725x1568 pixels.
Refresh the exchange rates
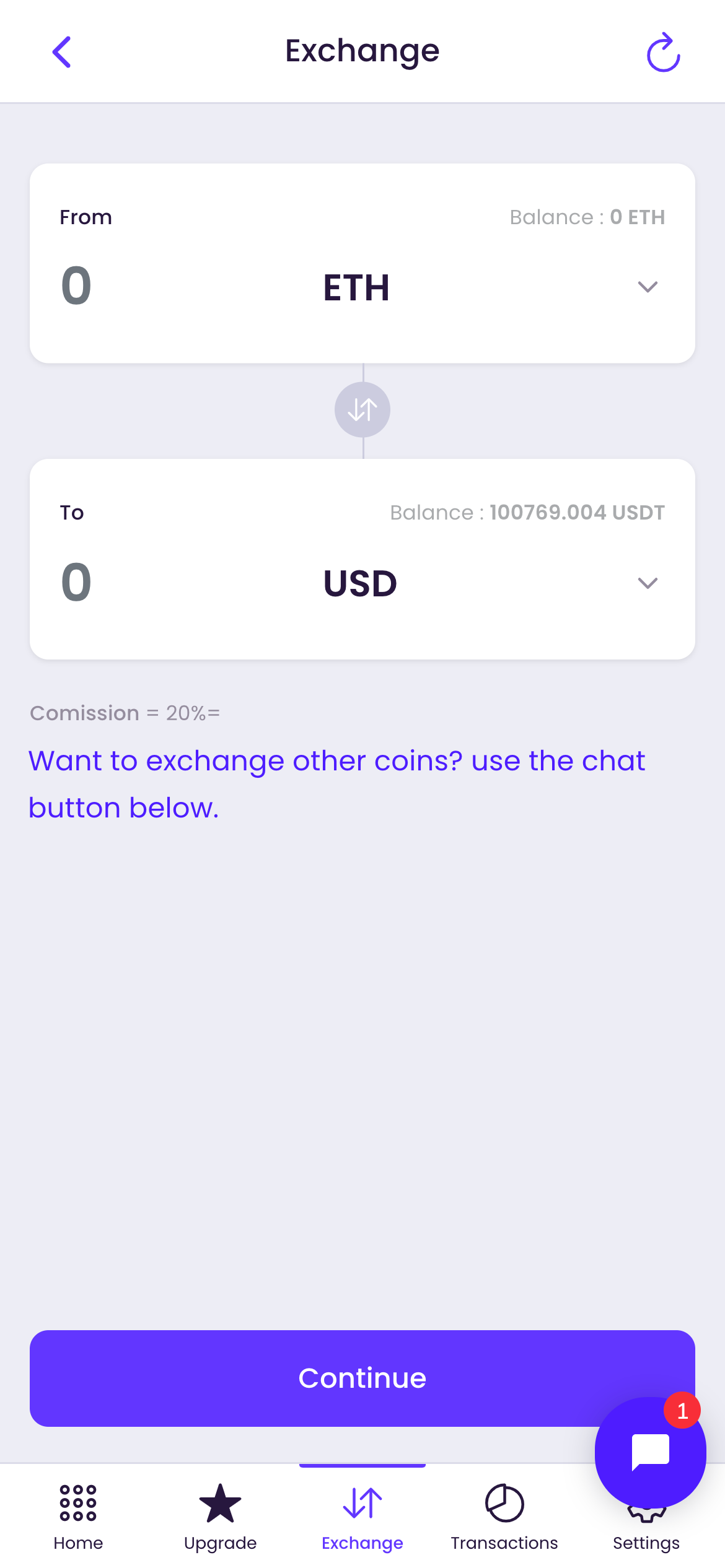point(663,52)
